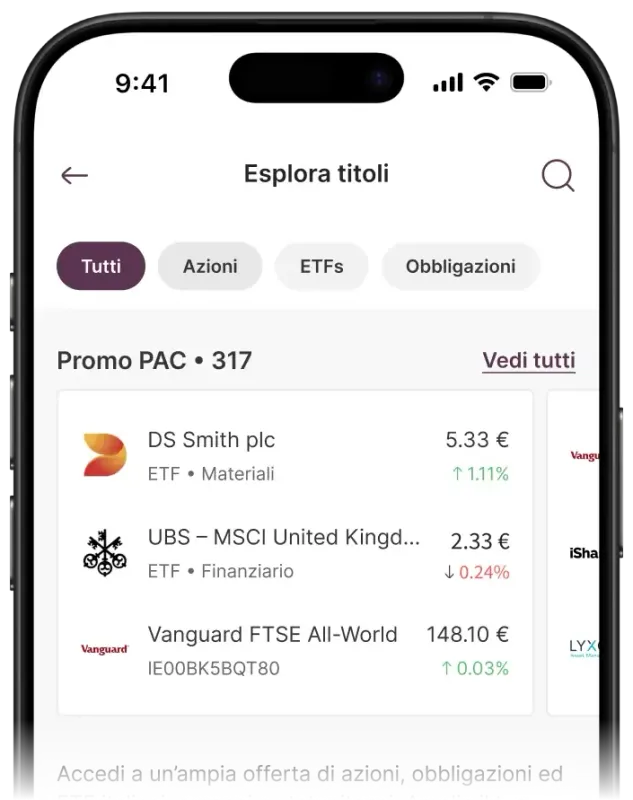Viewport: 633px width, 800px height.
Task: View UBS – MSCI United Kingdom ETF
Action: (x=295, y=553)
